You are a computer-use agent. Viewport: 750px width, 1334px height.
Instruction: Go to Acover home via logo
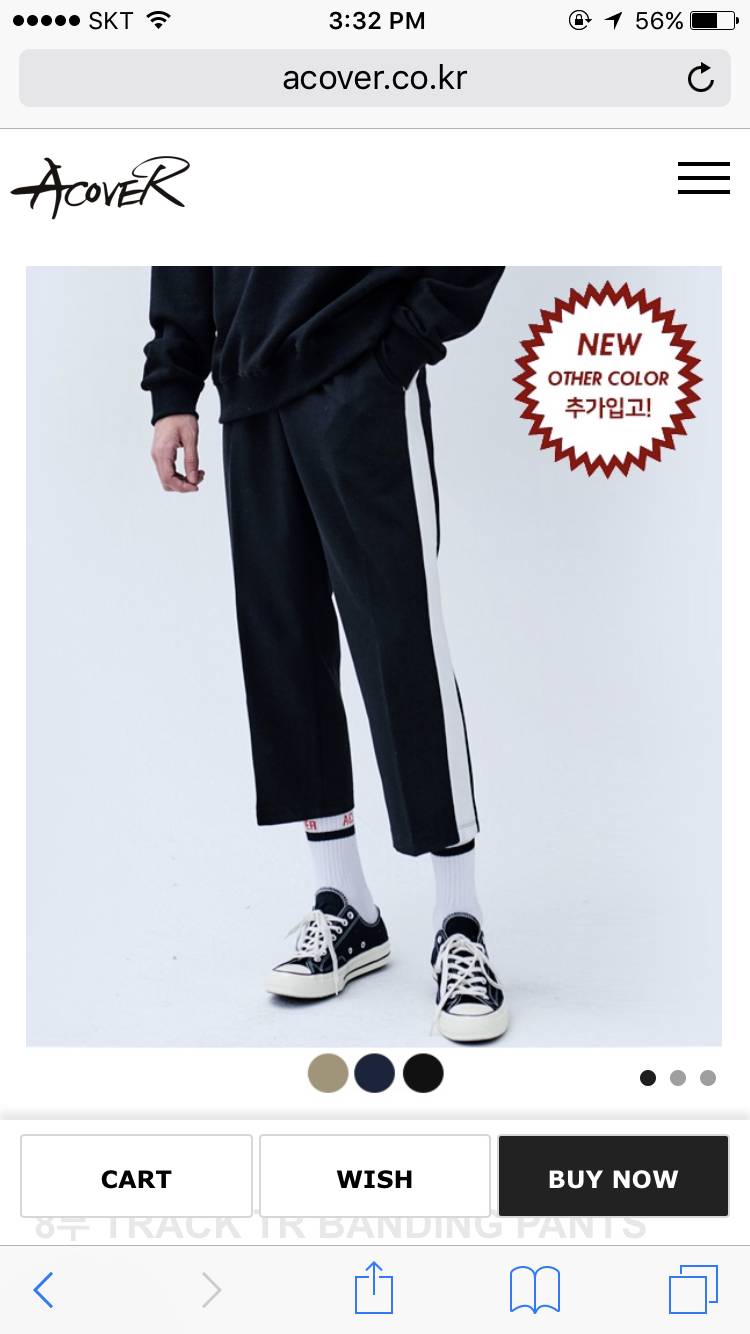point(100,186)
